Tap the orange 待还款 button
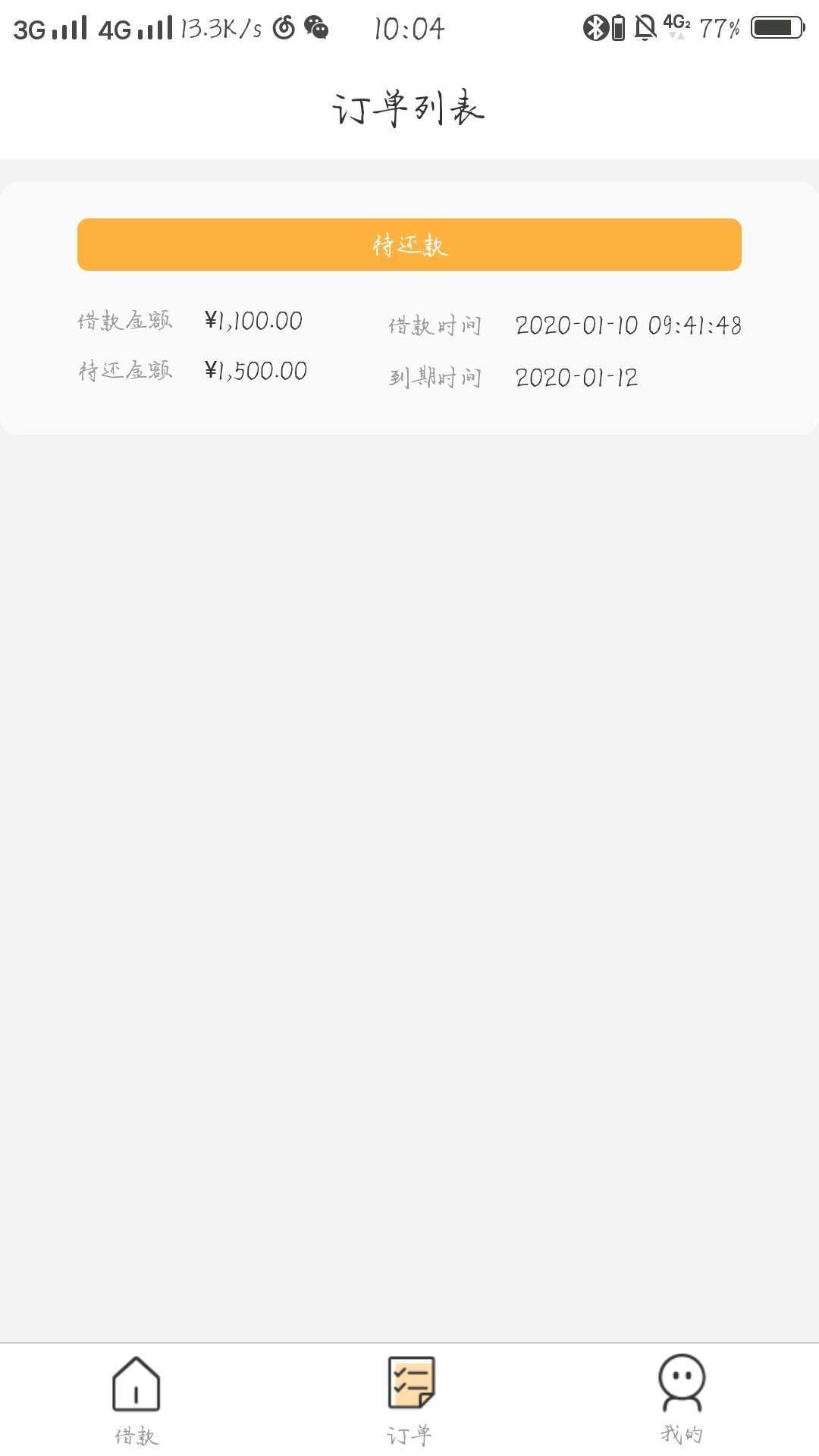This screenshot has width=819, height=1456. (409, 244)
